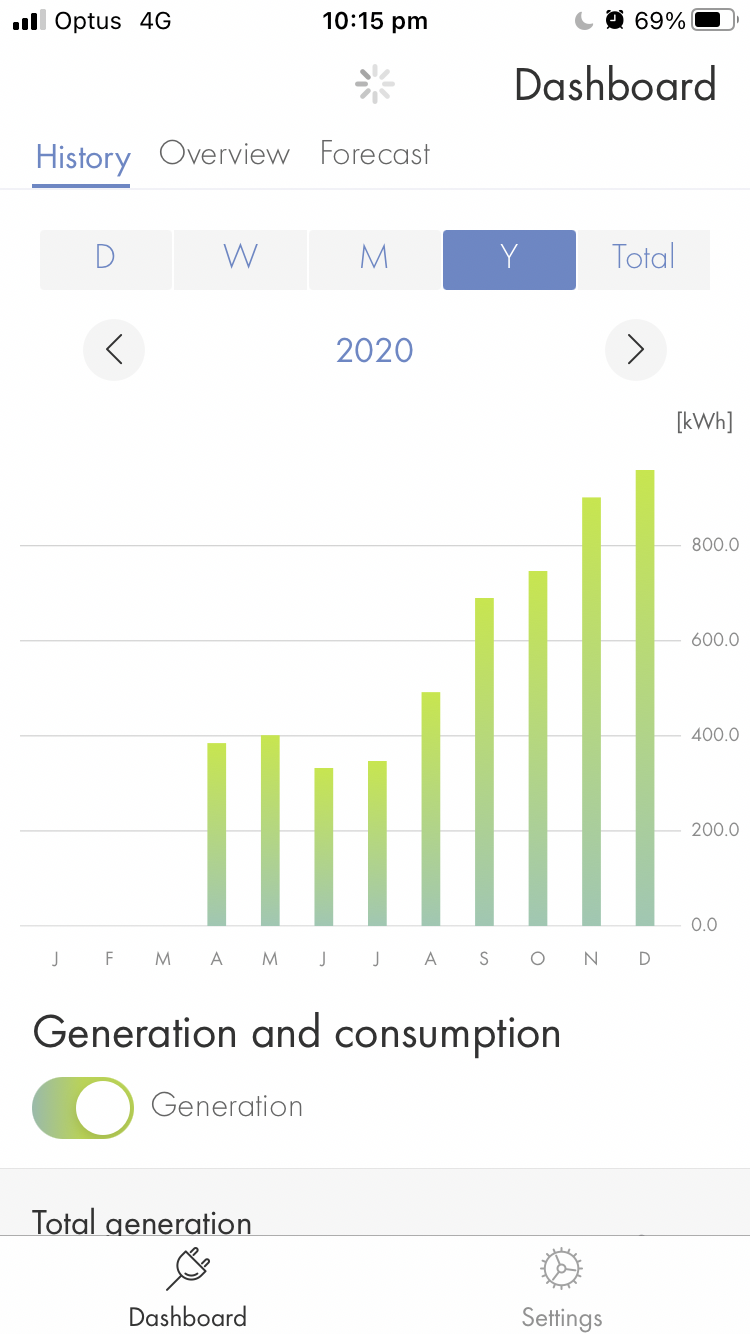Go to the previous year arrow
Viewport: 750px width, 1334px height.
114,350
